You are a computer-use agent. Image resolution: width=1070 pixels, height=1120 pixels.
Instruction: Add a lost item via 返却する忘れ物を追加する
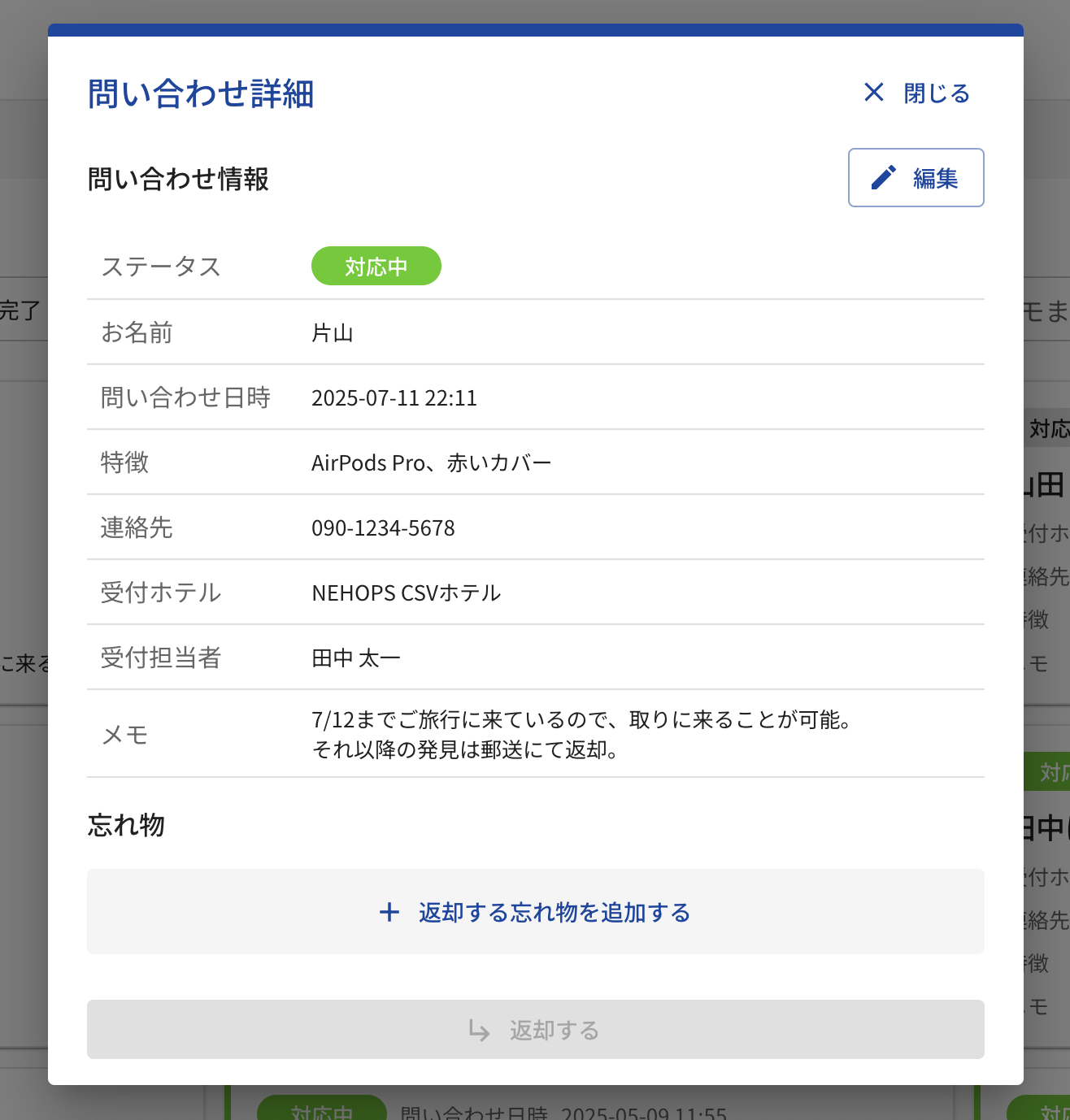pos(535,912)
